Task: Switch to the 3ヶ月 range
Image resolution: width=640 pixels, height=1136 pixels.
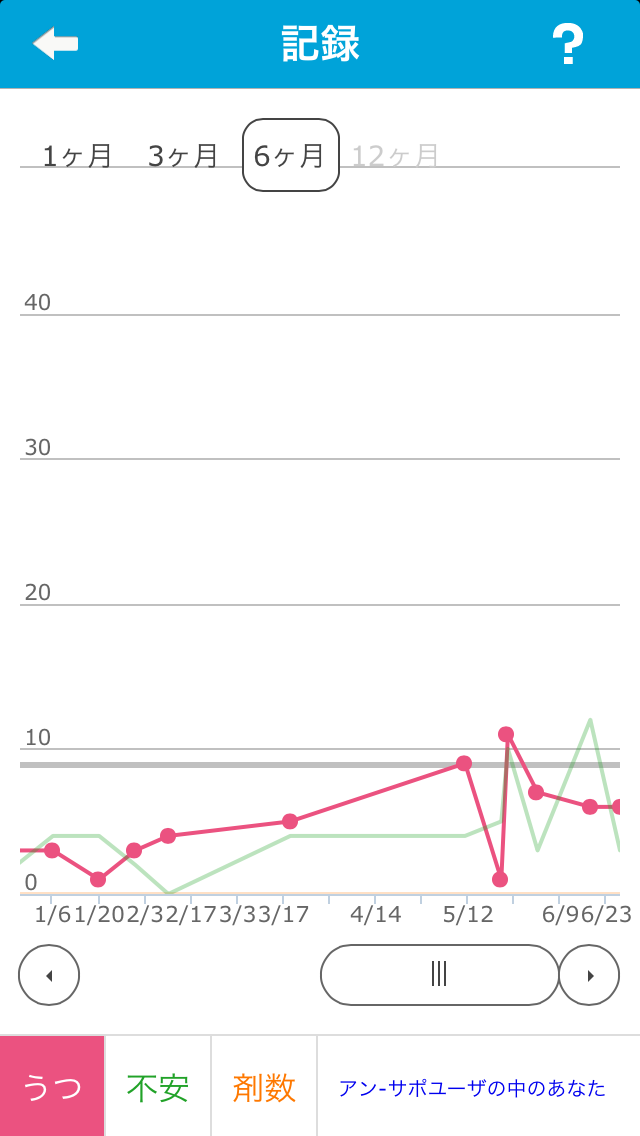Action: 183,156
